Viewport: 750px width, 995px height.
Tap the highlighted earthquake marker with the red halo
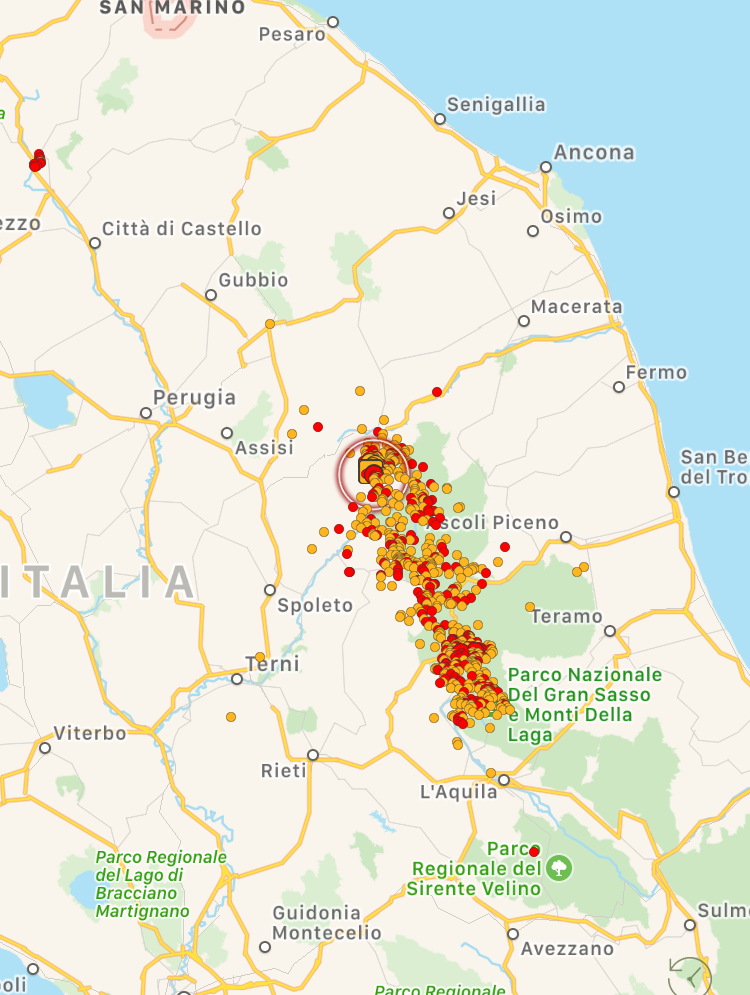(x=371, y=469)
